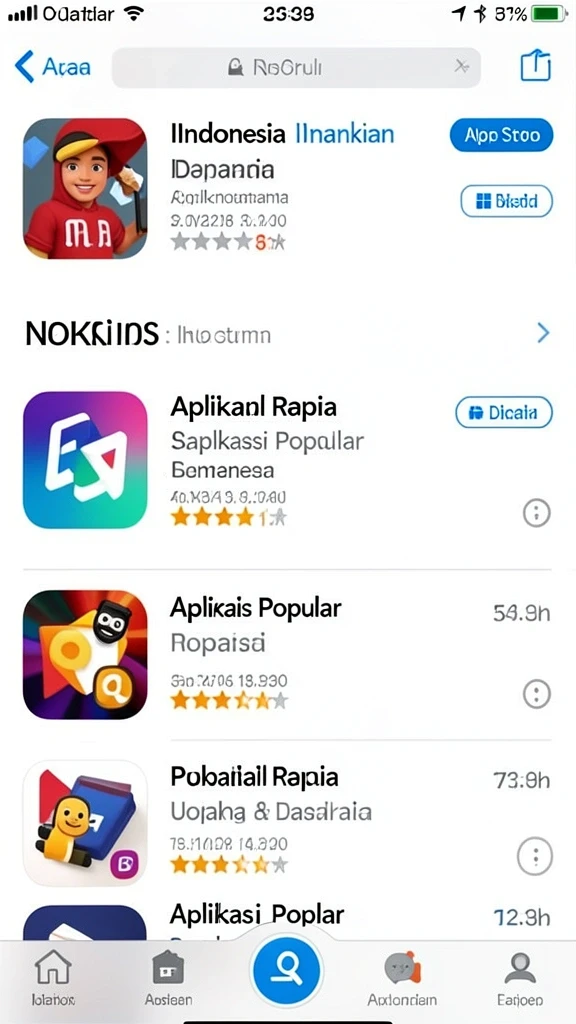Clear the search field with the X

462,67
